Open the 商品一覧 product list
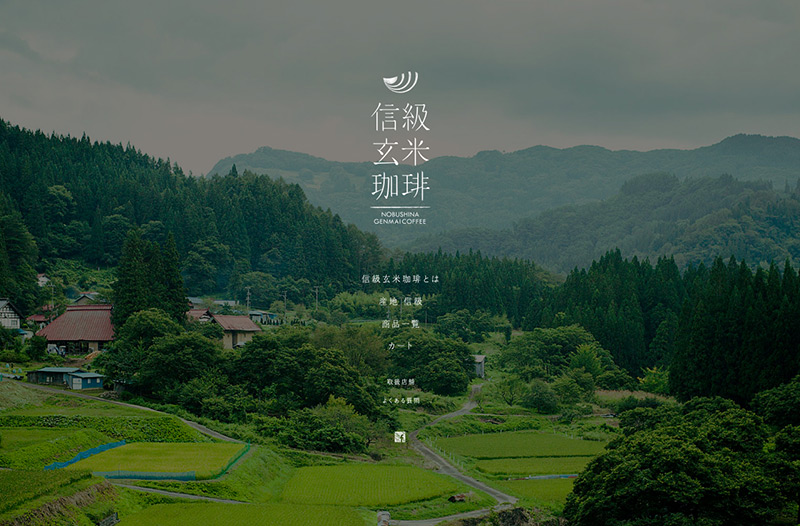This screenshot has height=526, width=800. click(x=400, y=323)
